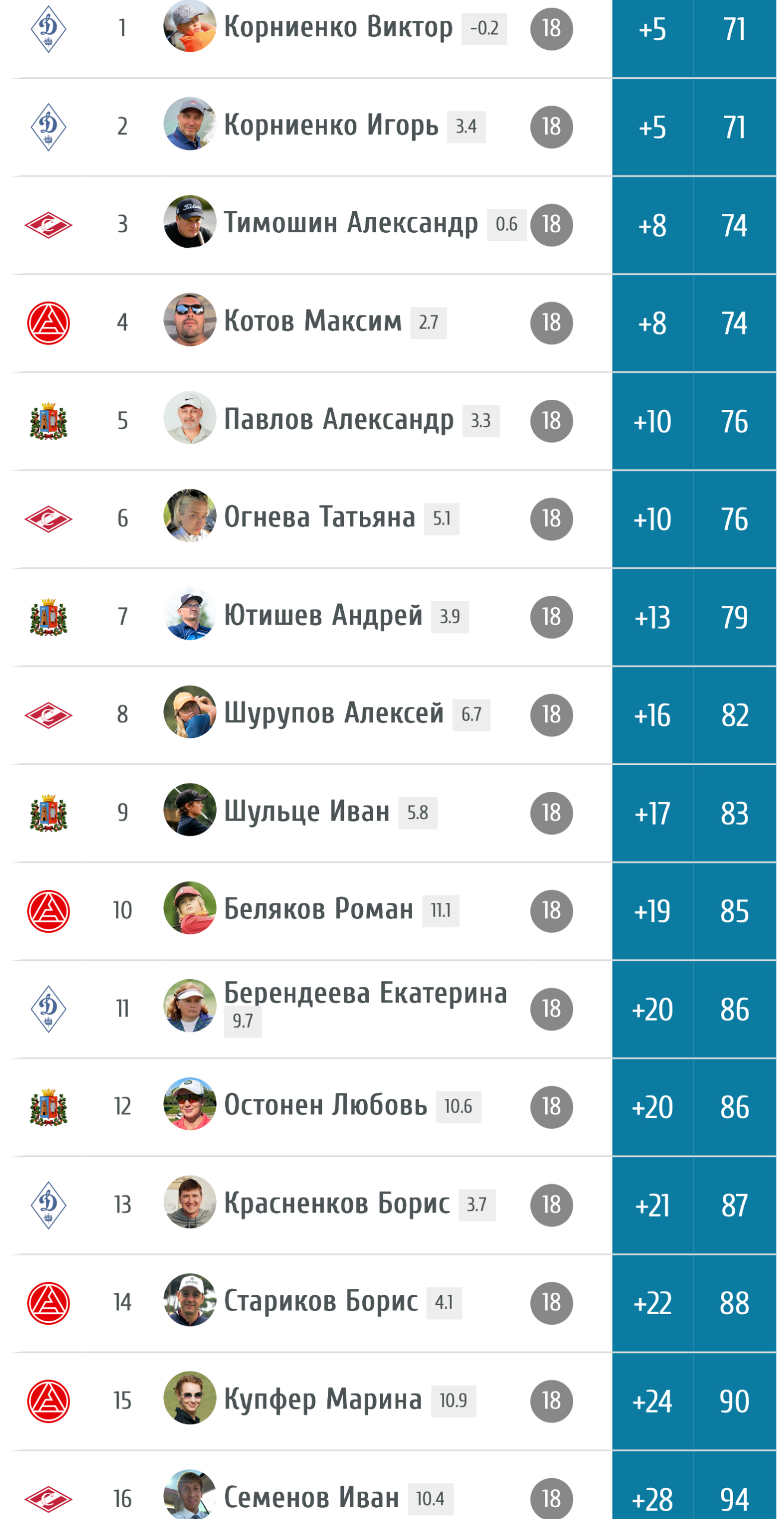Select Тимошин Александр's row
Viewport: 784px width, 1519px height.
pyautogui.click(x=393, y=225)
